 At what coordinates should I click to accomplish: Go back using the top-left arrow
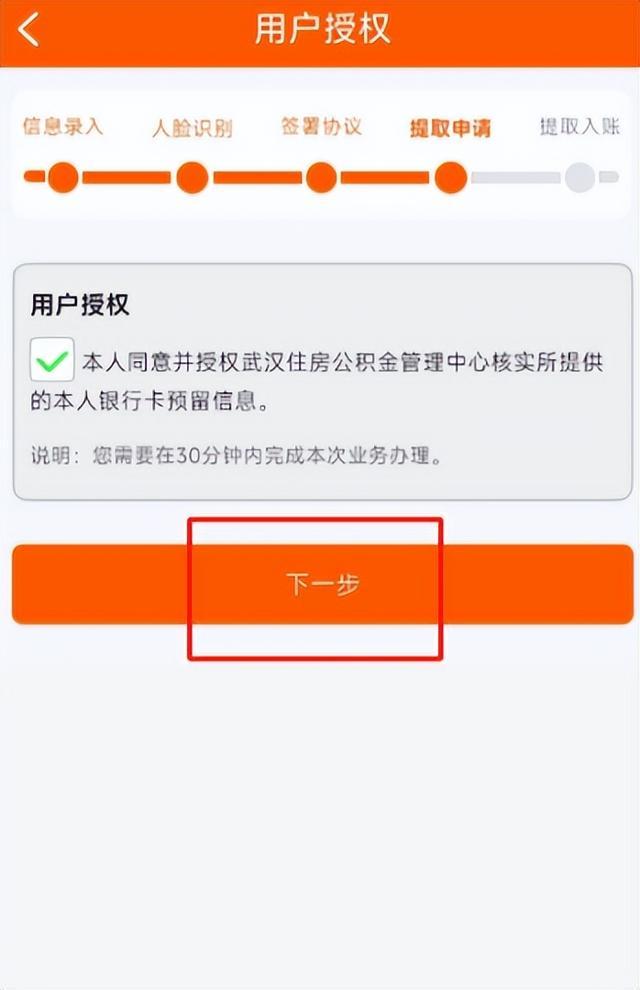coord(29,30)
